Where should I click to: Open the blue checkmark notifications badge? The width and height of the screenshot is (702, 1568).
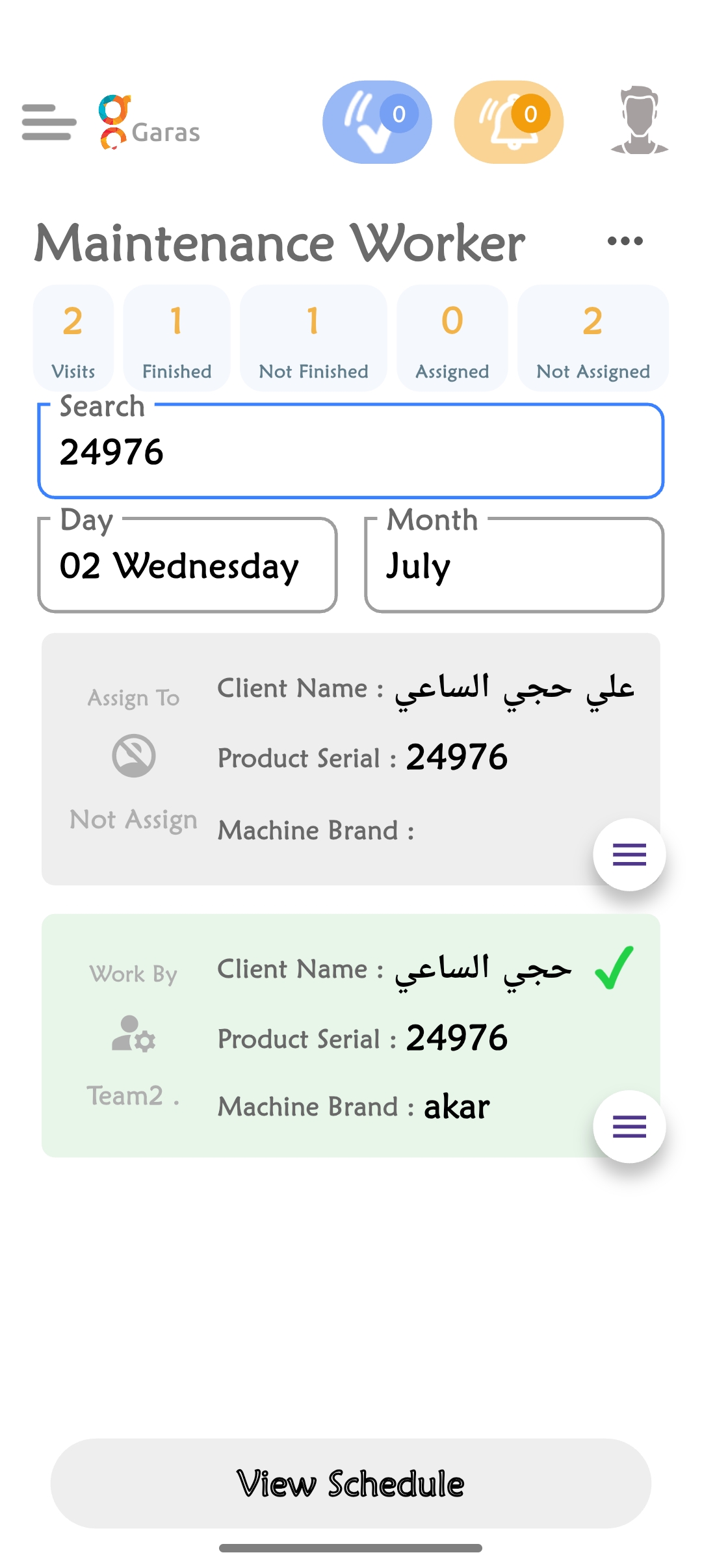pyautogui.click(x=377, y=122)
